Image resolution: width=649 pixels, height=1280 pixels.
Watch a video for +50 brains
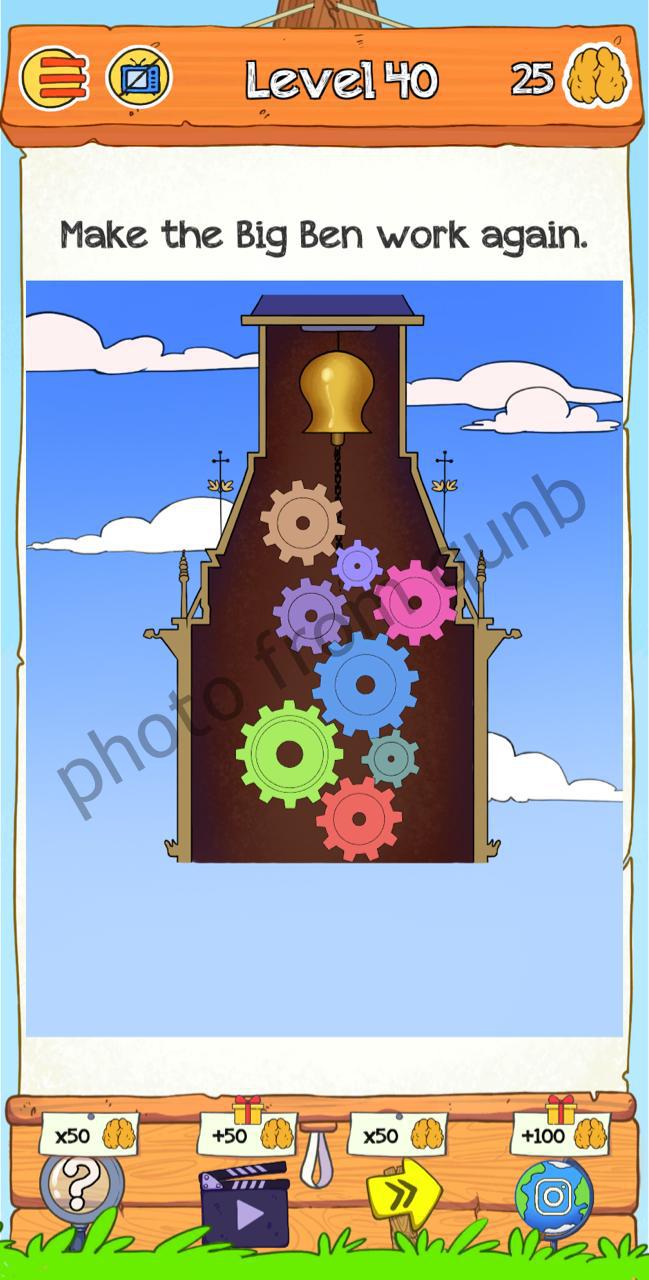click(x=244, y=1205)
